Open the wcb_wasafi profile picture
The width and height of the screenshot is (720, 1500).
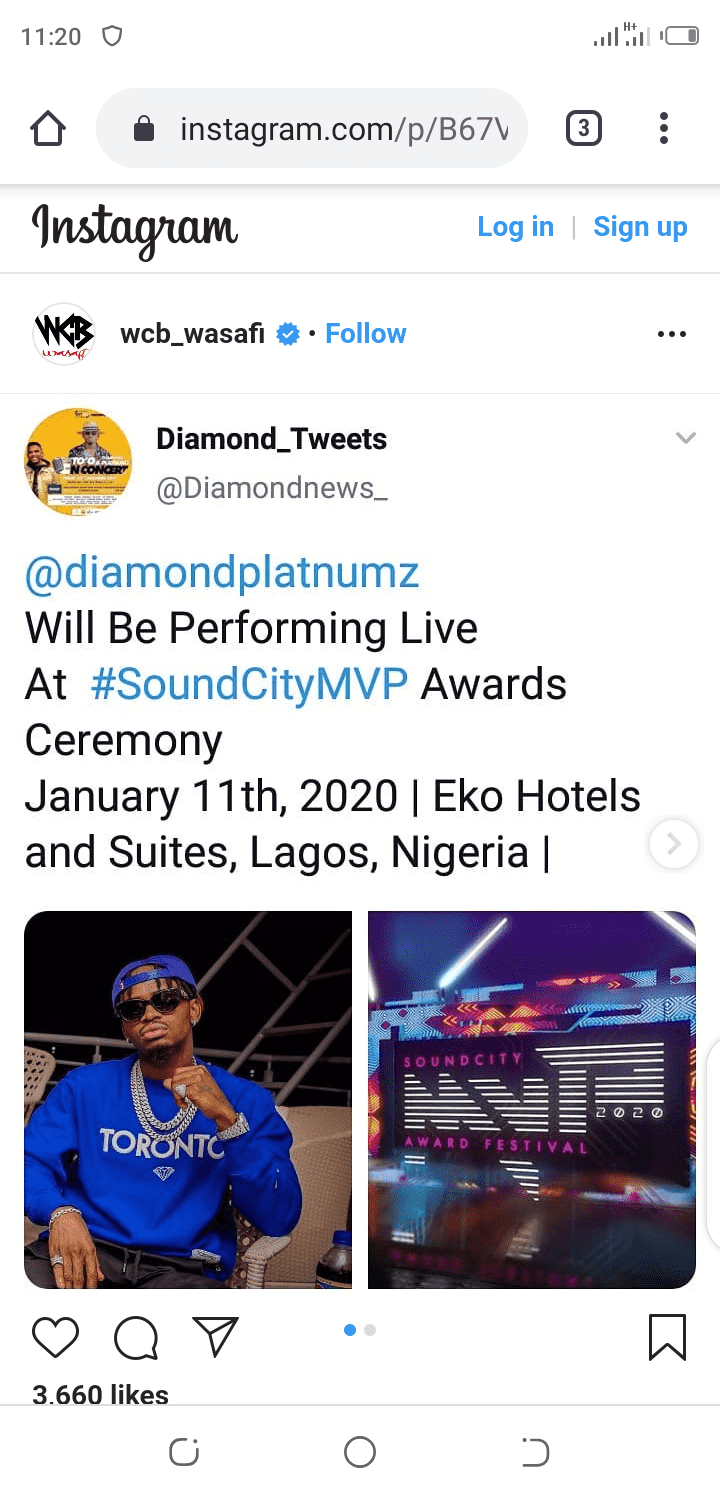tap(64, 334)
